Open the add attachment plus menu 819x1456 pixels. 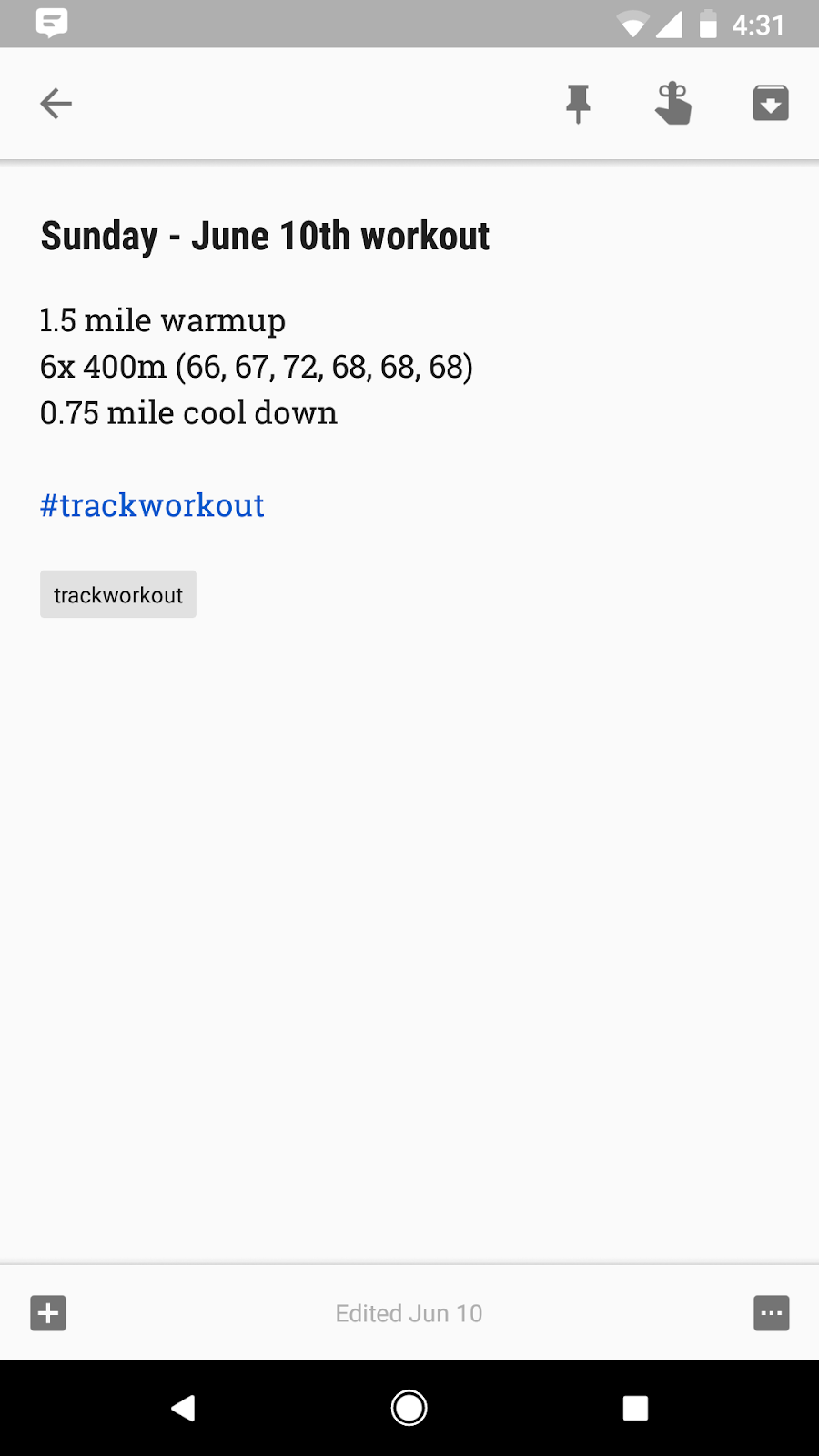coord(48,1313)
